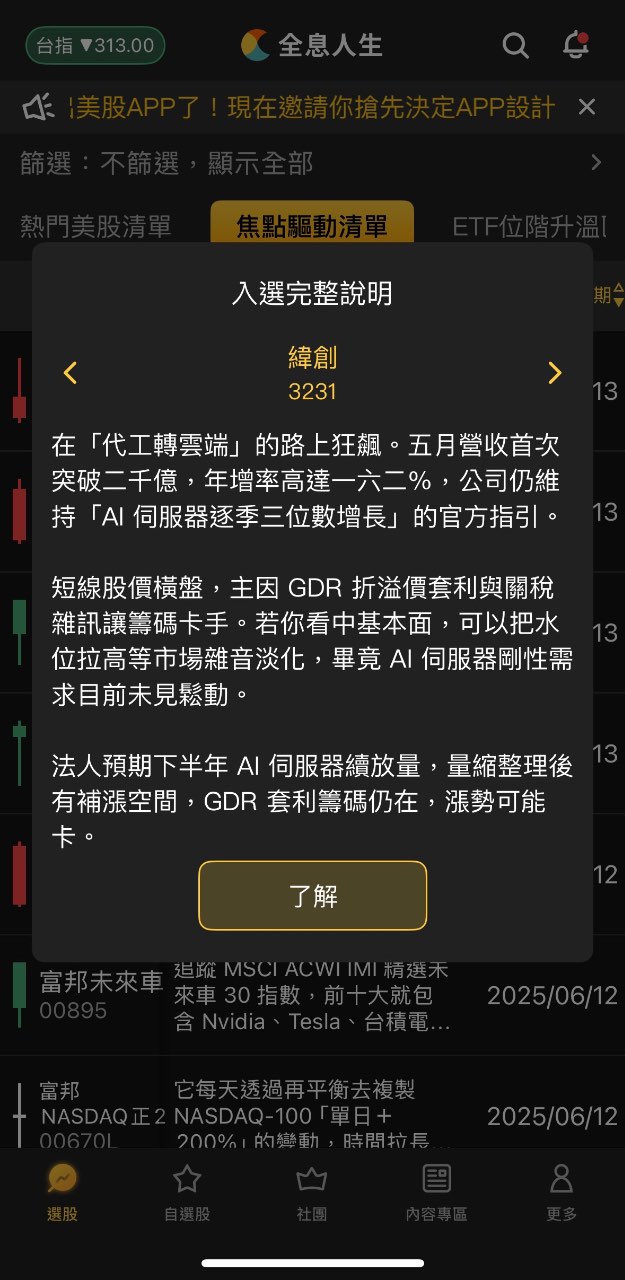Go to previous stock with left arrow

pyautogui.click(x=70, y=373)
